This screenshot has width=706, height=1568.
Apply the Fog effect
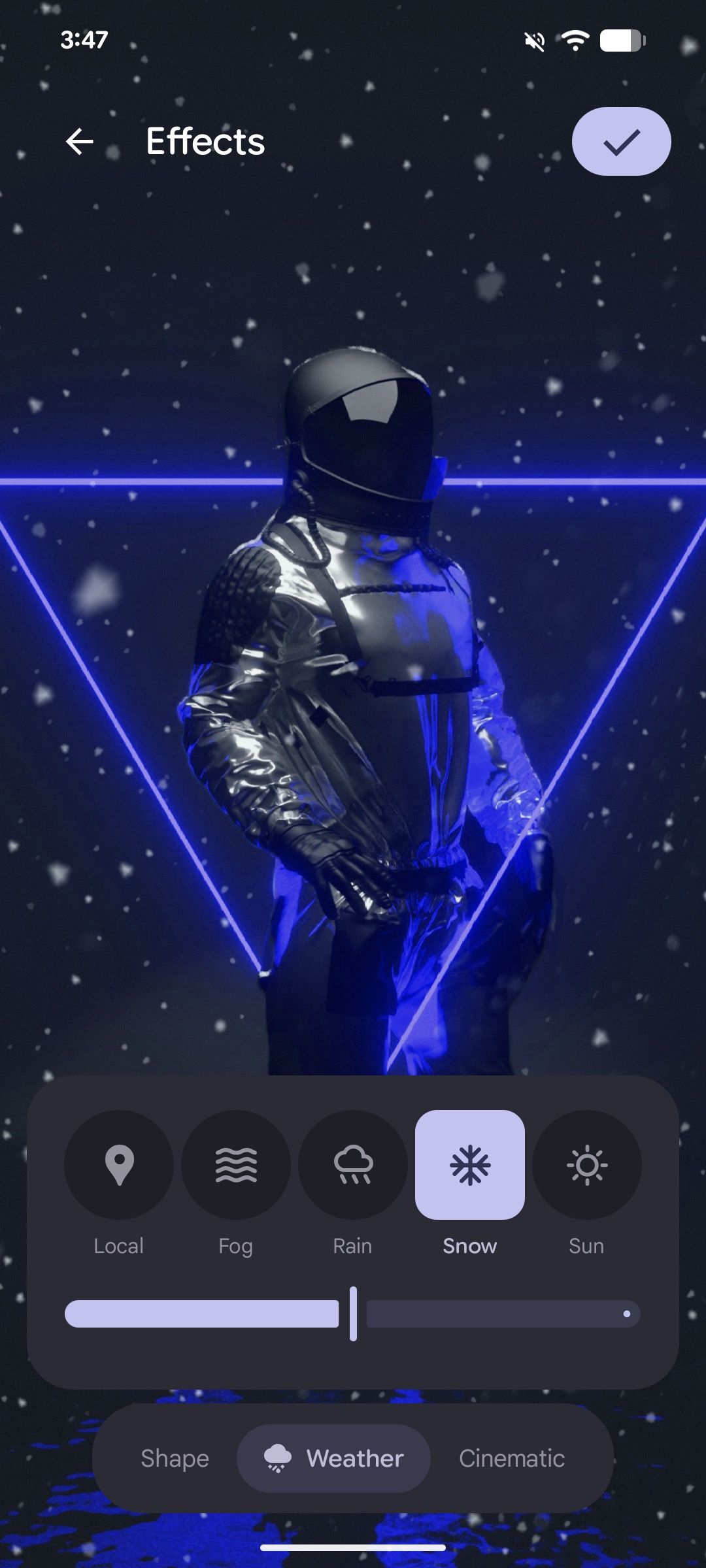(235, 1164)
